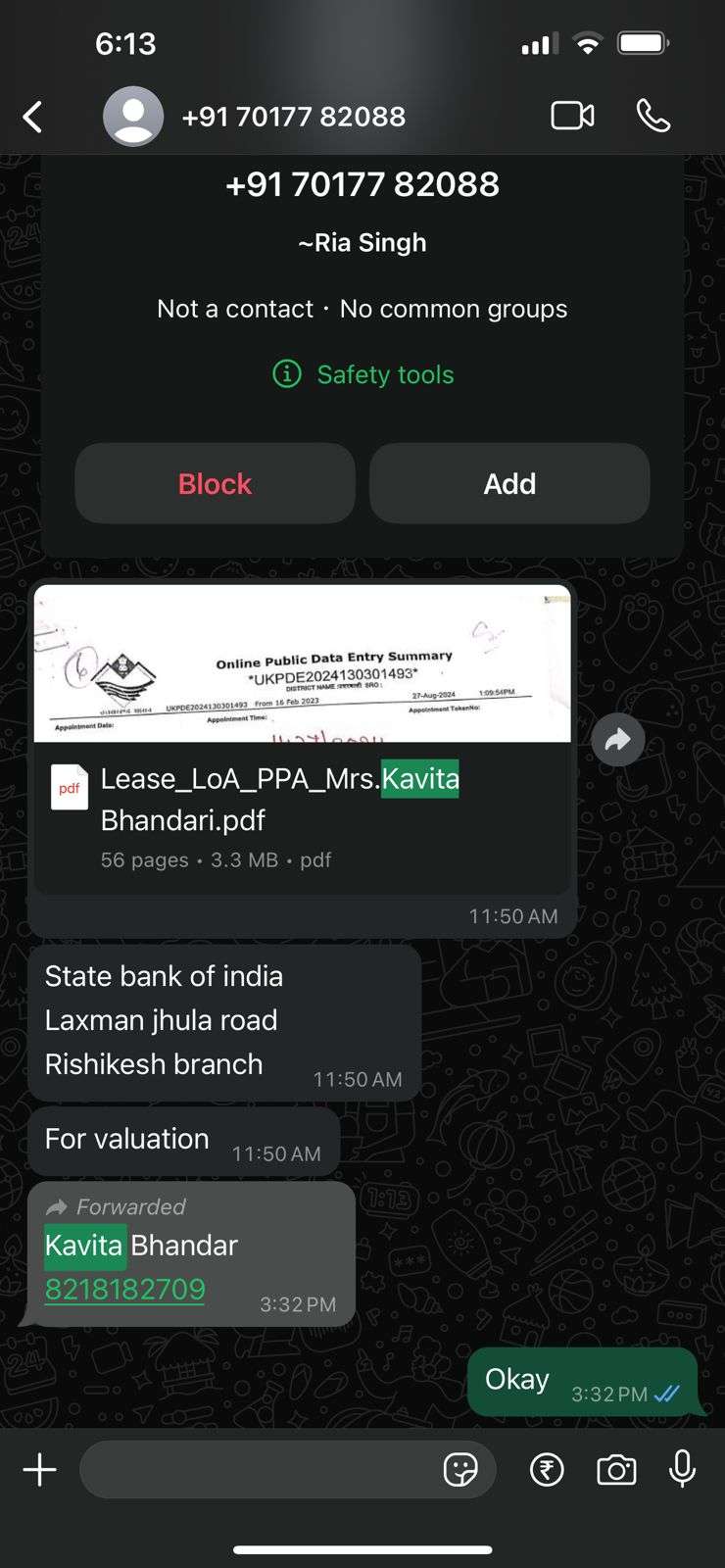Block this number
Viewport: 725px width, 1568px height.
pyautogui.click(x=215, y=483)
